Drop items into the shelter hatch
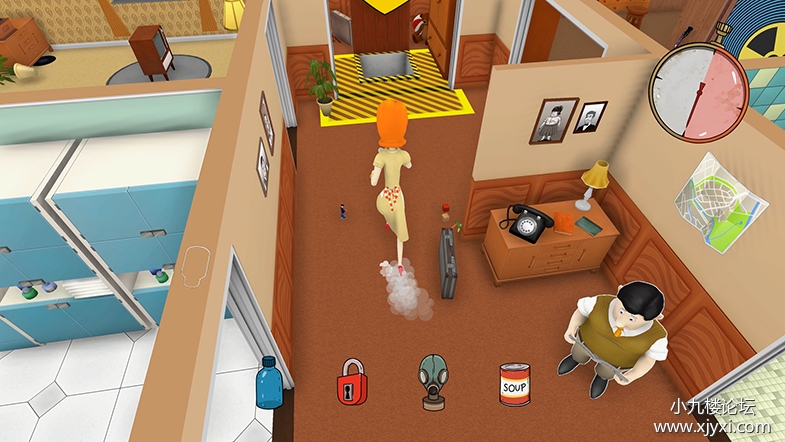 pyautogui.click(x=385, y=67)
